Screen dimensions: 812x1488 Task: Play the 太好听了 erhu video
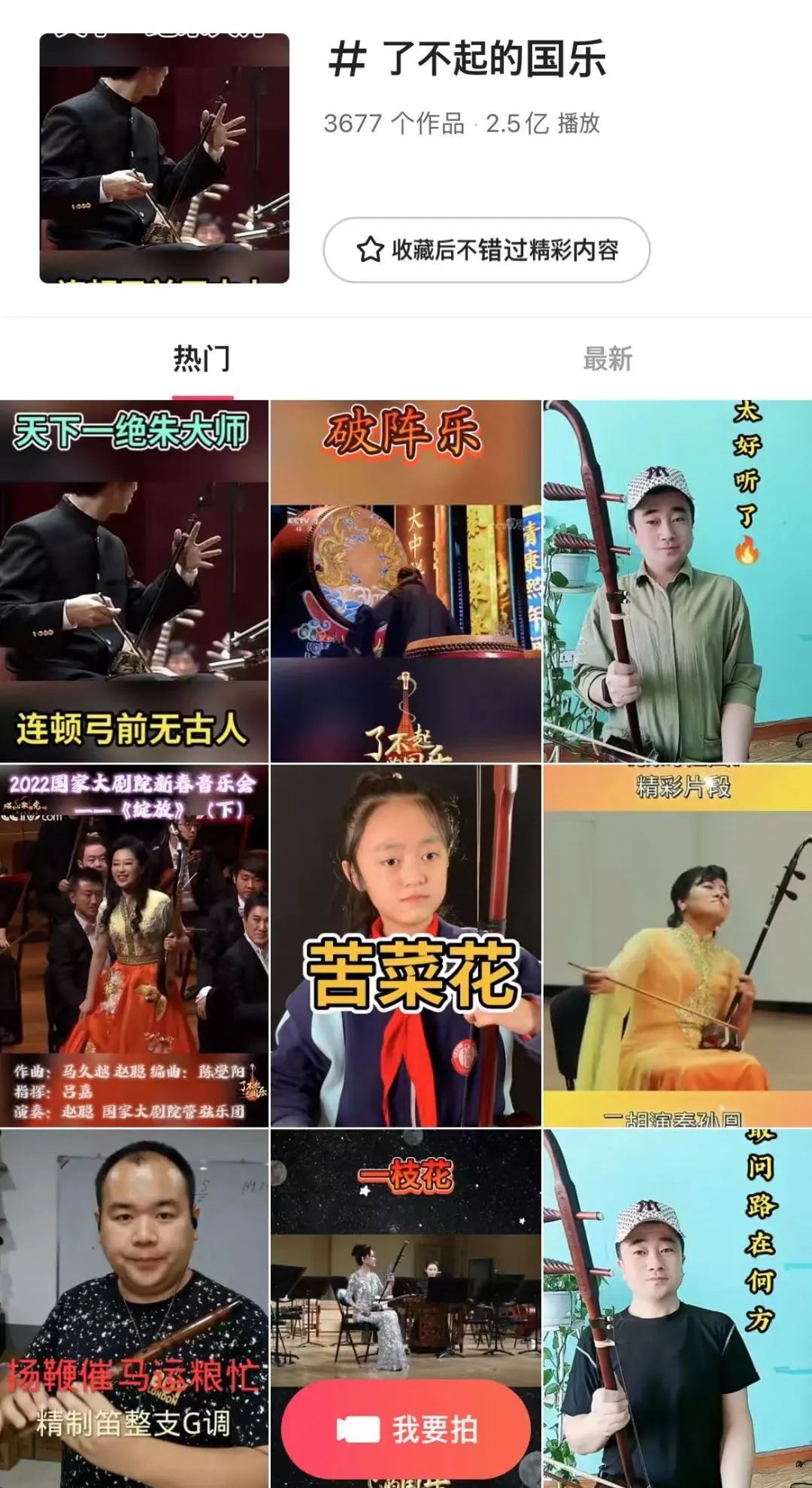point(677,582)
